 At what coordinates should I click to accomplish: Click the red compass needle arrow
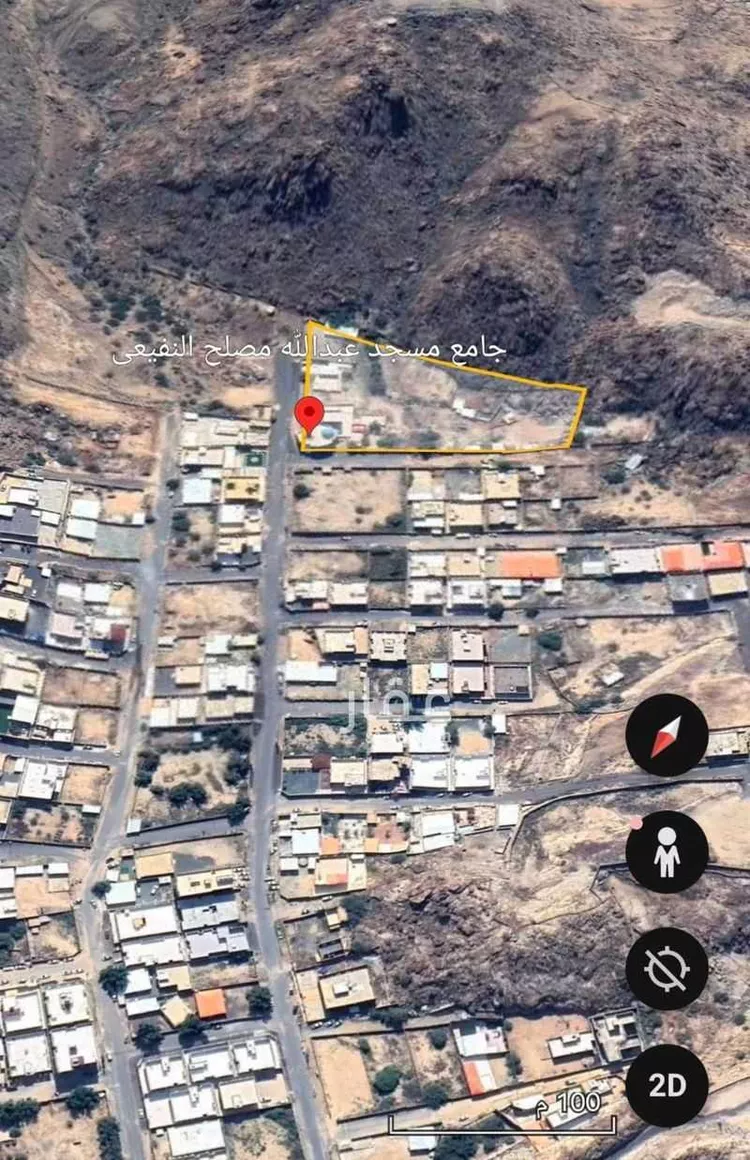tap(662, 738)
